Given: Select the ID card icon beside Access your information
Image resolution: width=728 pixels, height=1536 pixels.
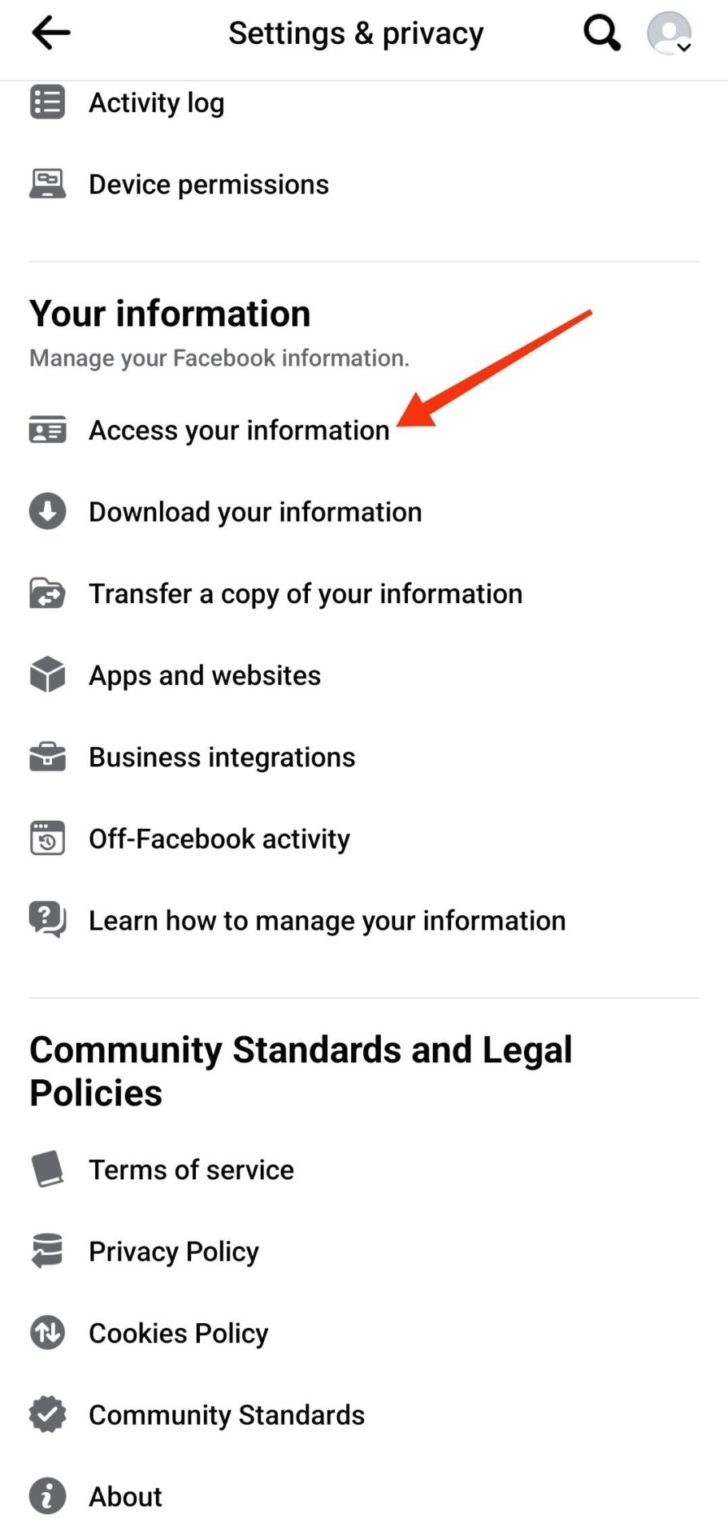Looking at the screenshot, I should click(x=46, y=430).
